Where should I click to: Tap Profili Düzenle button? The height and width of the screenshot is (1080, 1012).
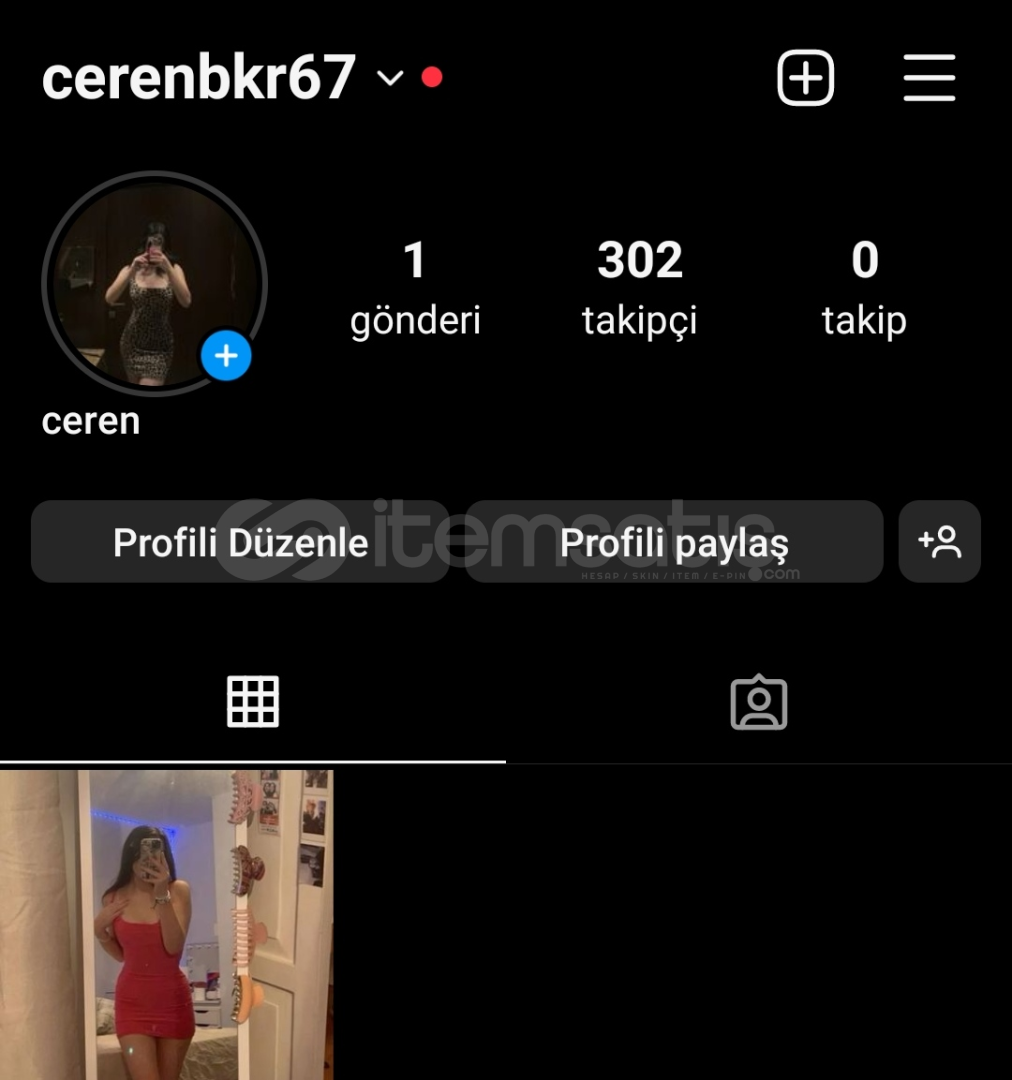[240, 542]
